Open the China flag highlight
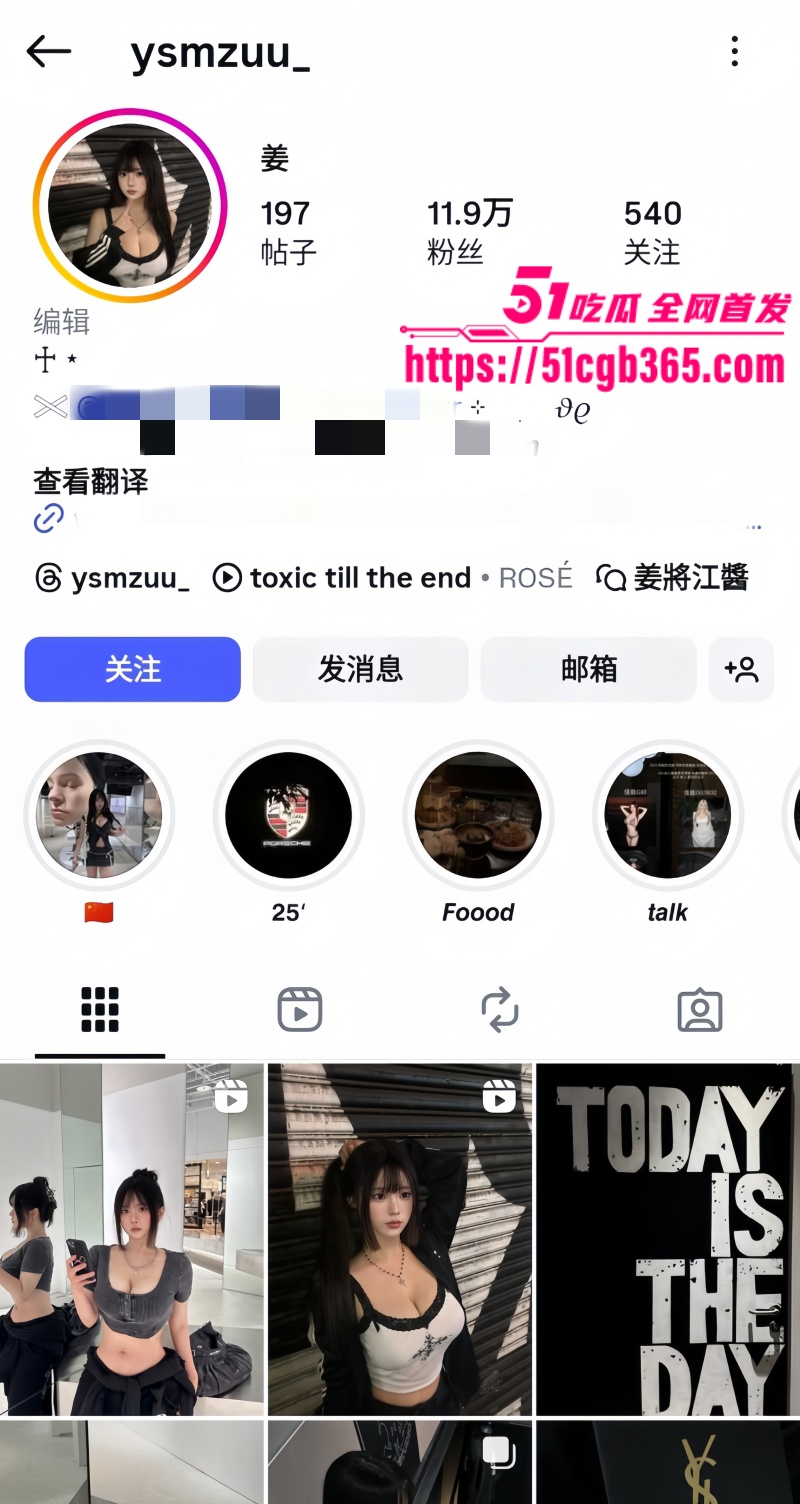The height and width of the screenshot is (1504, 800). click(99, 815)
